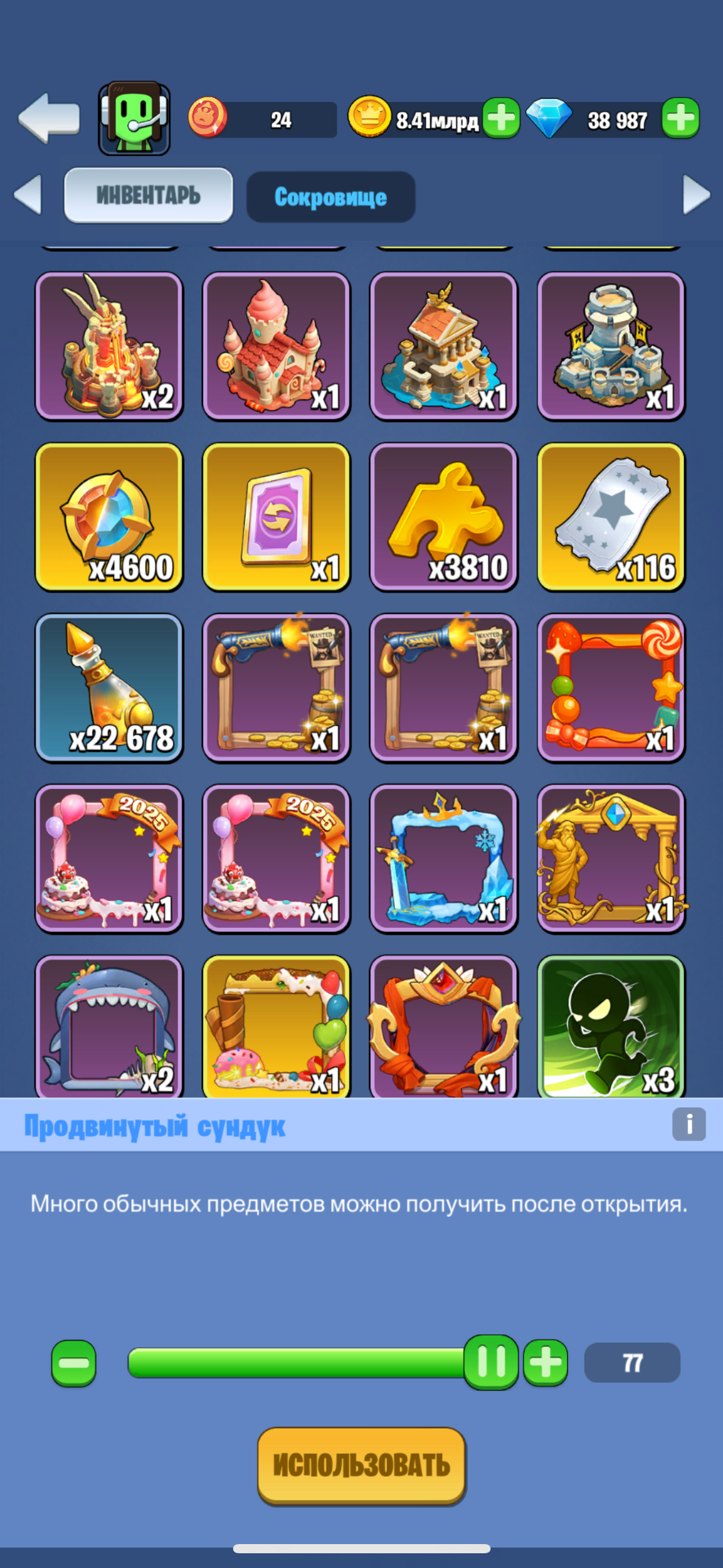This screenshot has width=723, height=1568.
Task: Open info for Продвинутый сундук
Action: tap(688, 1124)
